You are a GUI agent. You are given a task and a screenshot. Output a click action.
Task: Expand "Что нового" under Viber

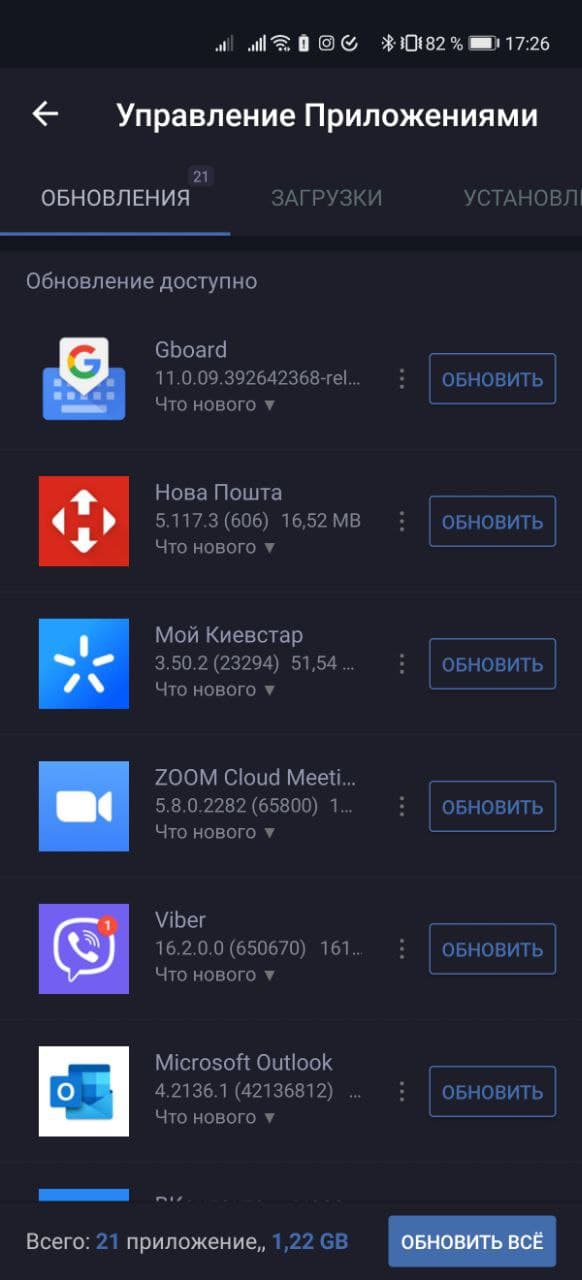(215, 975)
